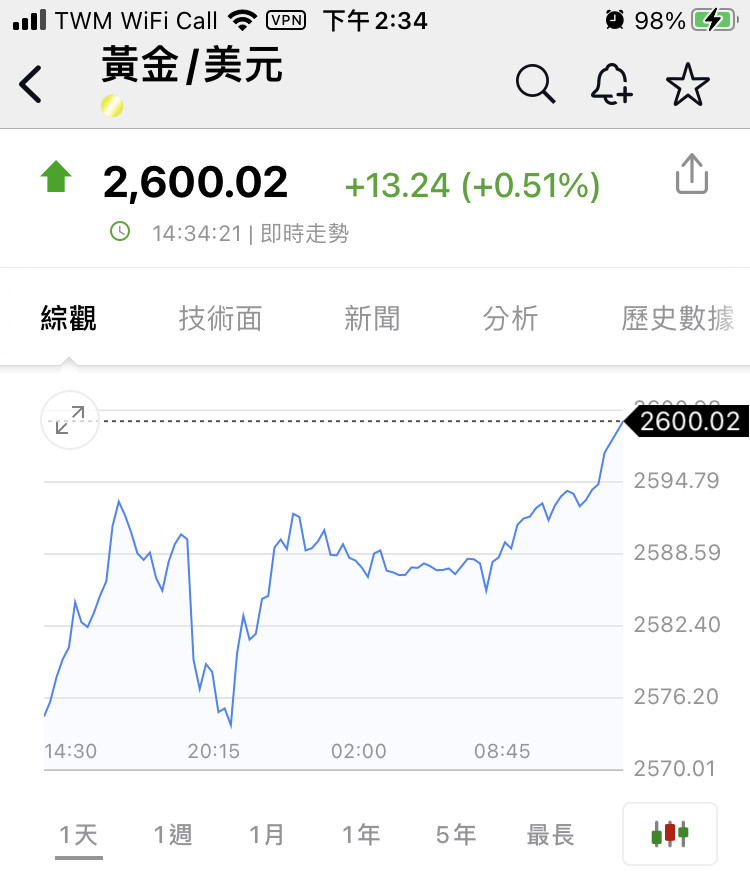Select the 1天 chart range

pos(78,834)
